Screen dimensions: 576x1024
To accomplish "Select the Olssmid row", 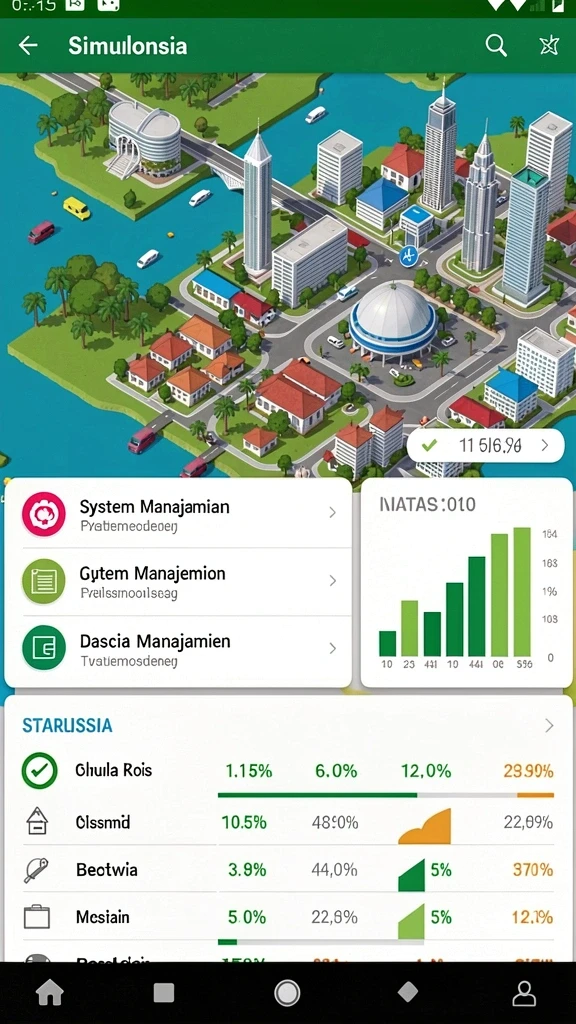I will (288, 822).
